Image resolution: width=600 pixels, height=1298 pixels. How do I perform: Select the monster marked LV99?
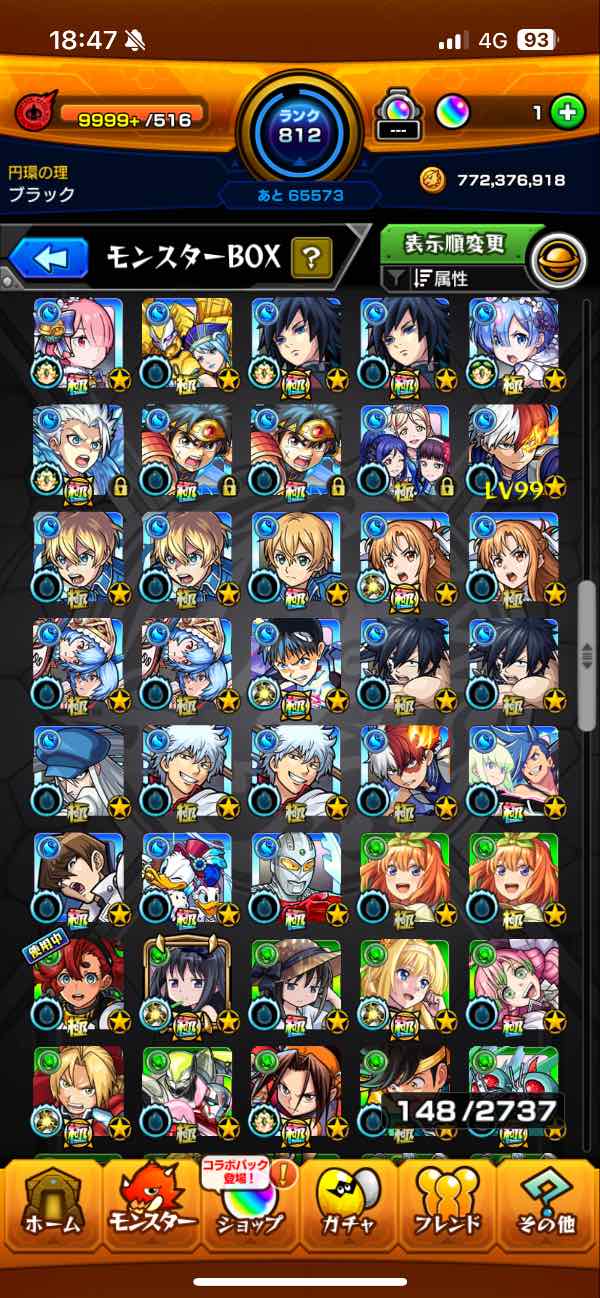pos(513,450)
